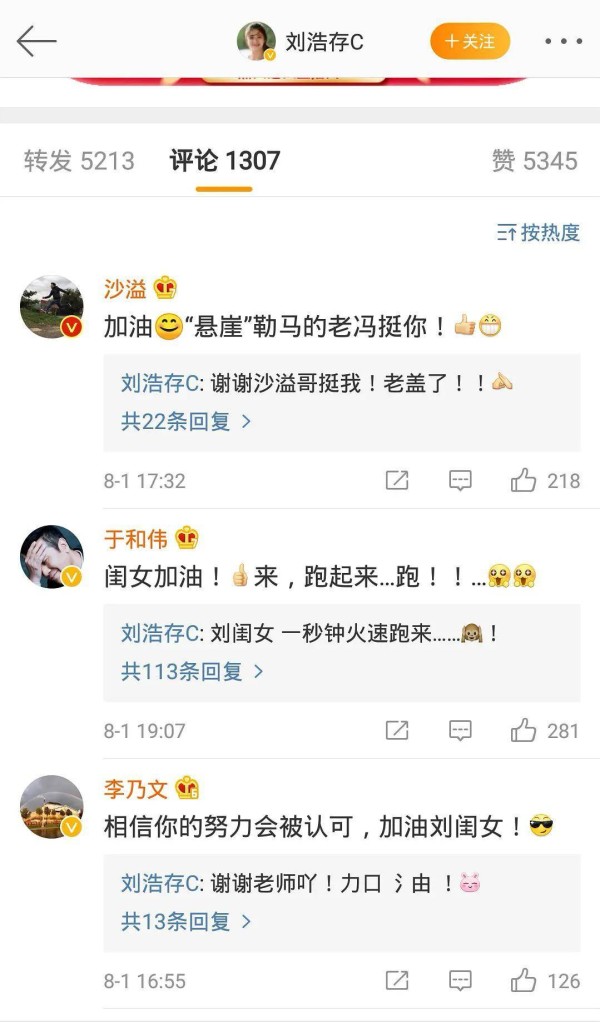The height and width of the screenshot is (1022, 600).
Task: Follow 刘浩存C with the 关注 button
Action: [x=470, y=41]
